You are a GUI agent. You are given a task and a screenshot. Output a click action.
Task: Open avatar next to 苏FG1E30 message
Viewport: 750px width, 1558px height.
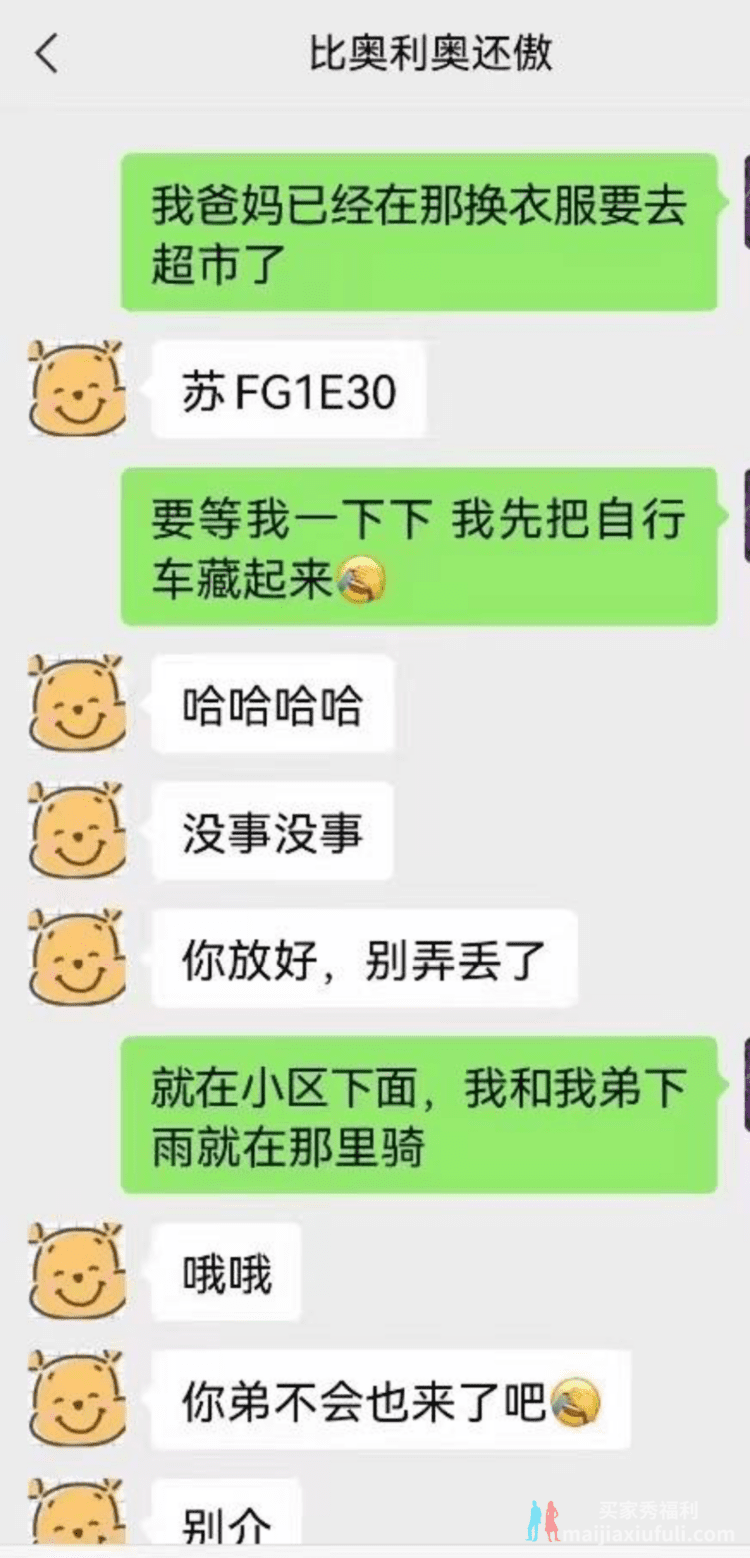click(77, 390)
